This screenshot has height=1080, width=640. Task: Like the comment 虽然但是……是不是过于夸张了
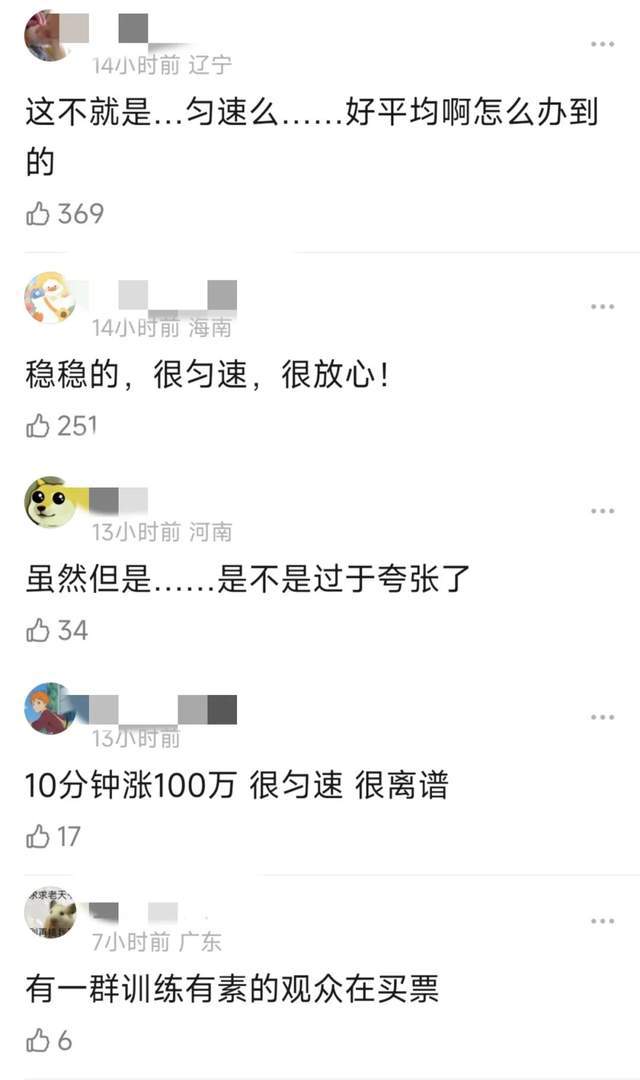[x=38, y=630]
